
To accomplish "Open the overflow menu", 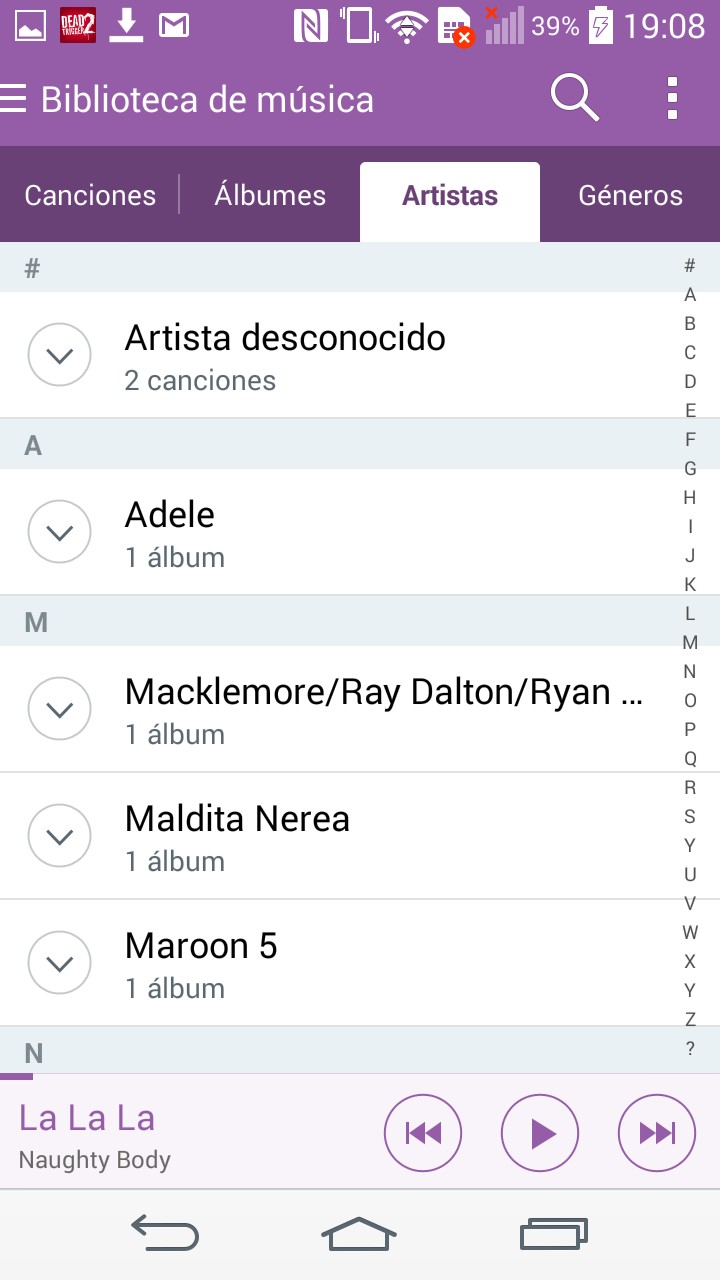I will (672, 99).
